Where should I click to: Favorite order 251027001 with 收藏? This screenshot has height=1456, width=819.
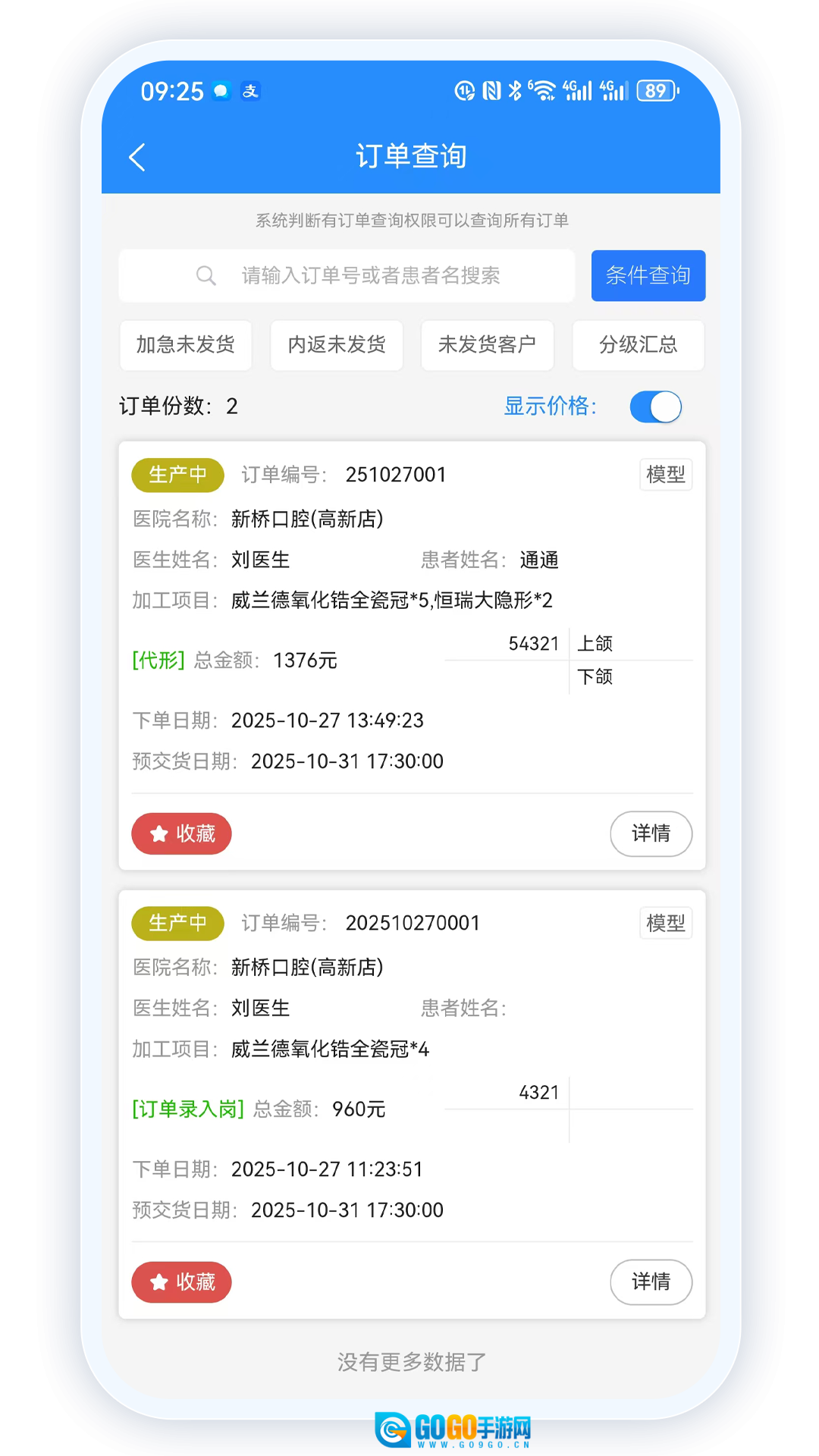coord(182,833)
